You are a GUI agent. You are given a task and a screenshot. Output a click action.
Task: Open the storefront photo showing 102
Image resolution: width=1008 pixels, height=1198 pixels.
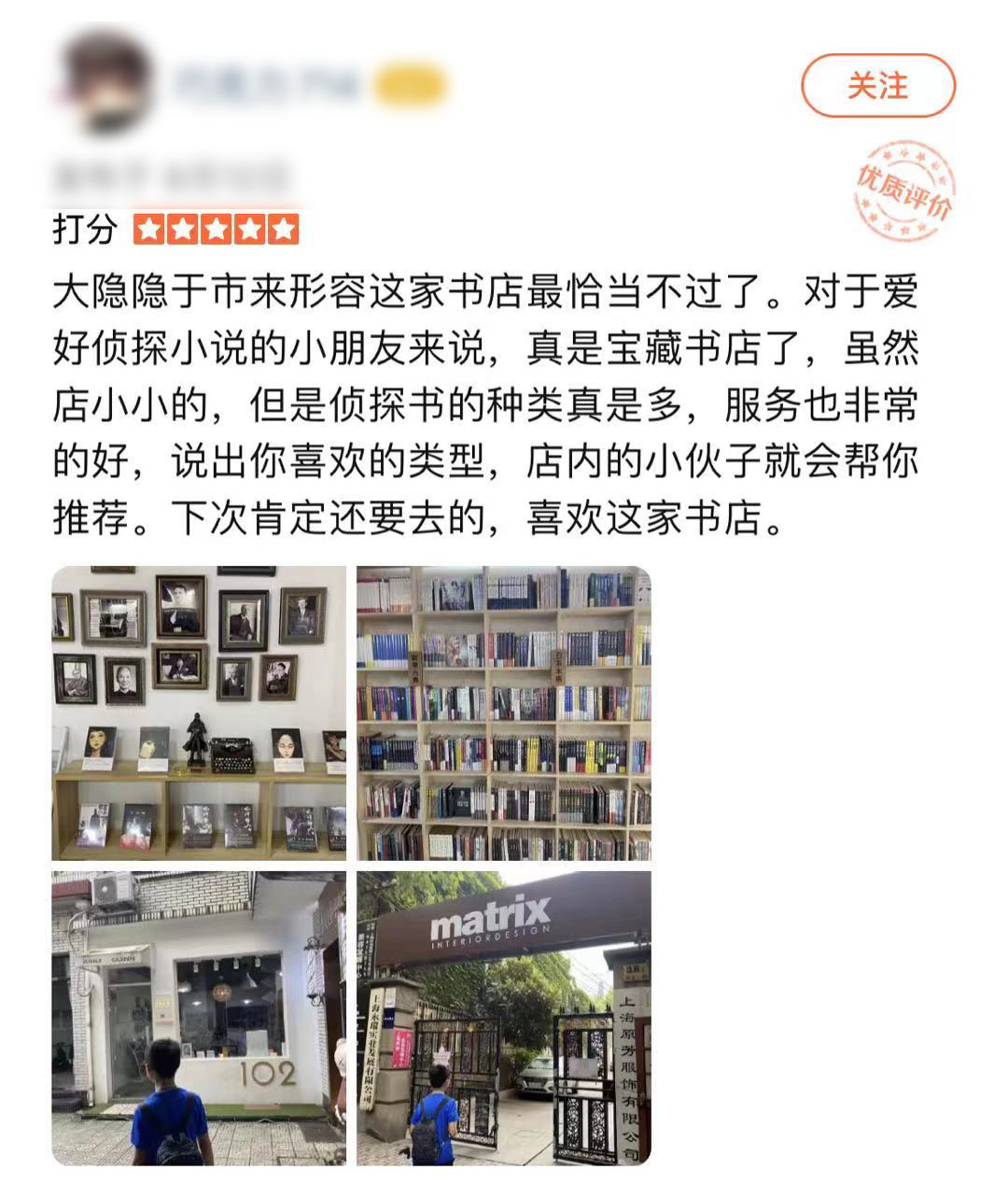(x=199, y=1018)
